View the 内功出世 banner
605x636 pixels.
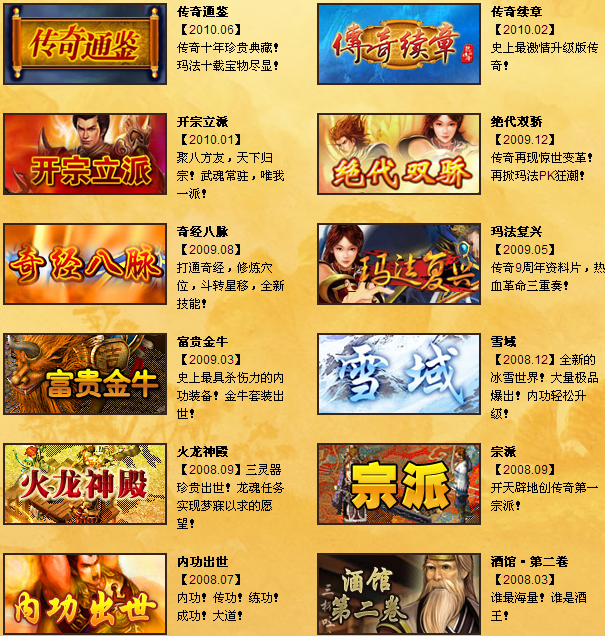pos(84,593)
